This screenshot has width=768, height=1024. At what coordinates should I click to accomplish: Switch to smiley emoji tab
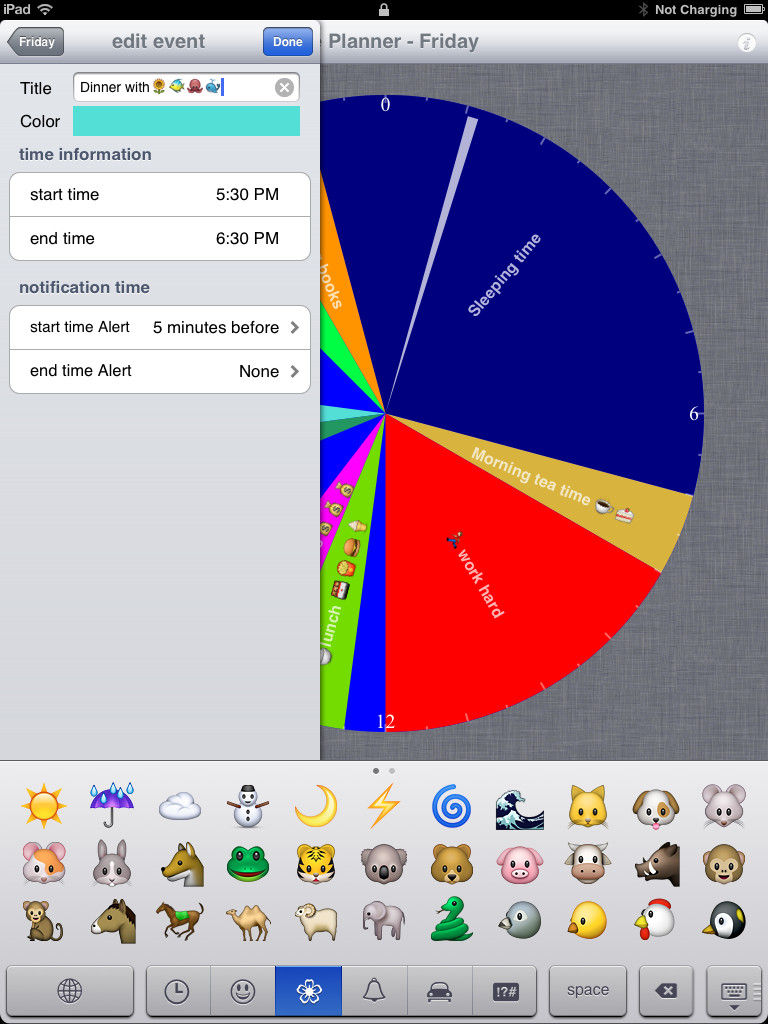[243, 991]
